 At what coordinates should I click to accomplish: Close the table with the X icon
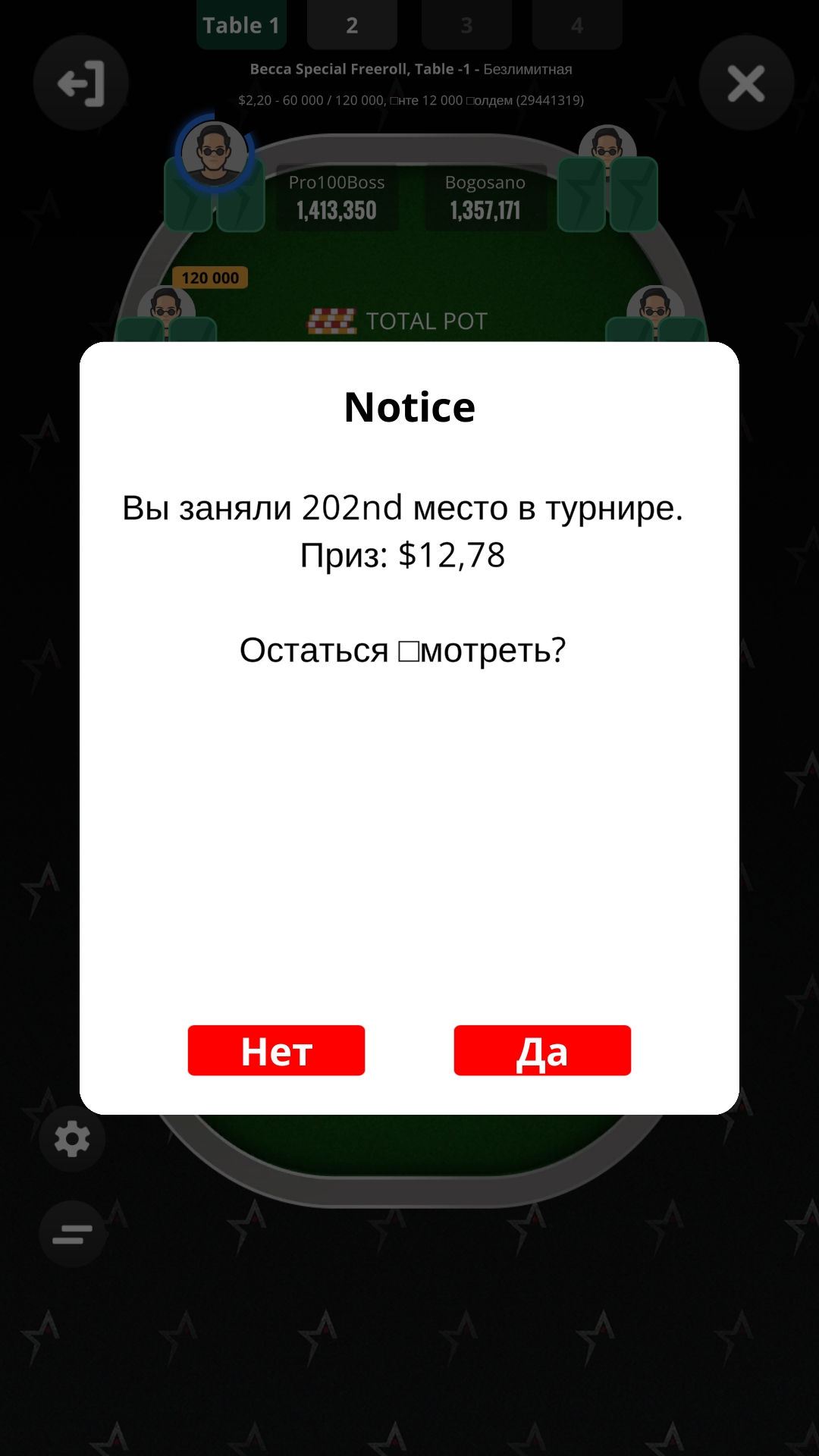pos(746,83)
